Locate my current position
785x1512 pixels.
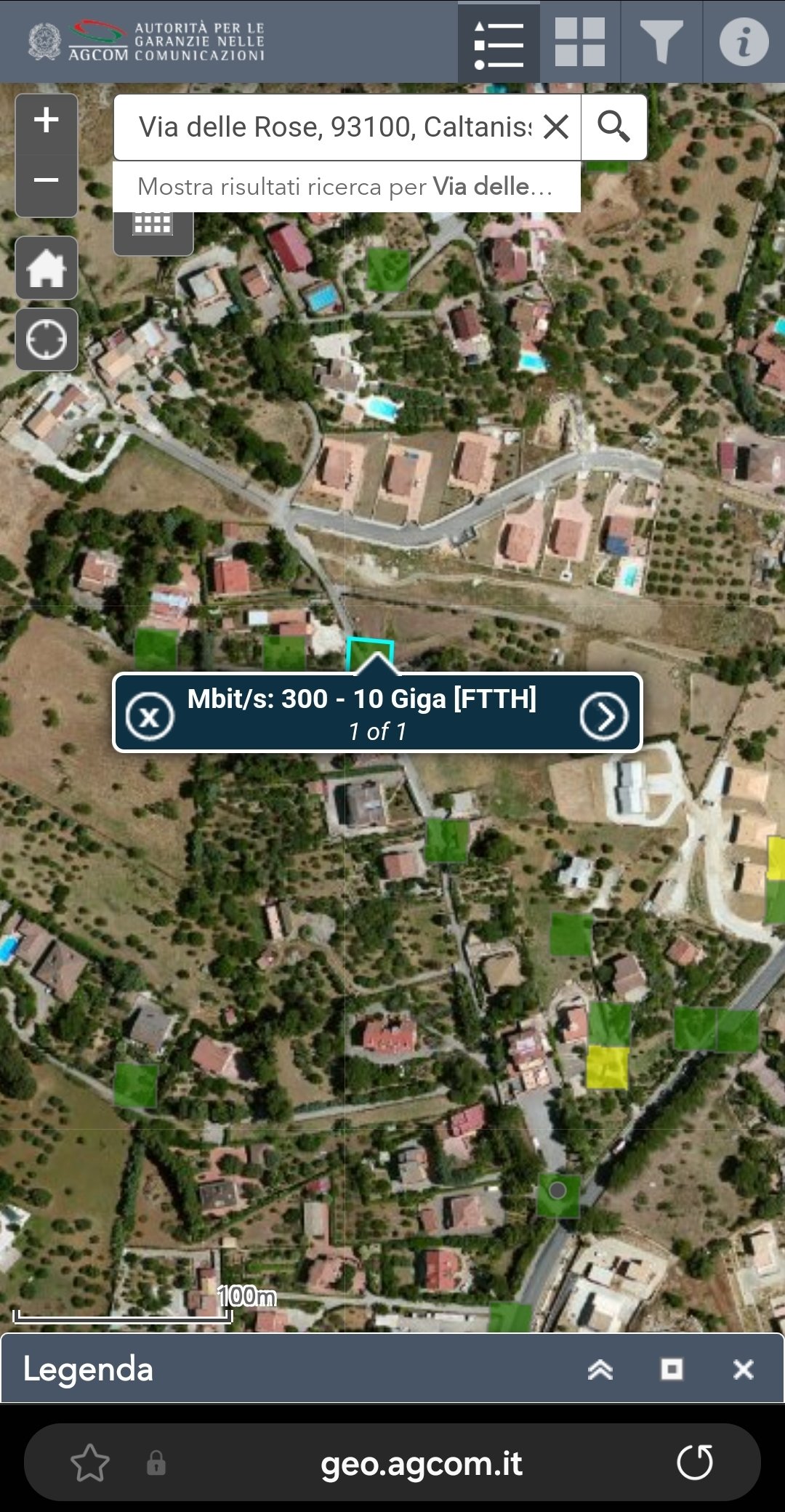[x=47, y=339]
